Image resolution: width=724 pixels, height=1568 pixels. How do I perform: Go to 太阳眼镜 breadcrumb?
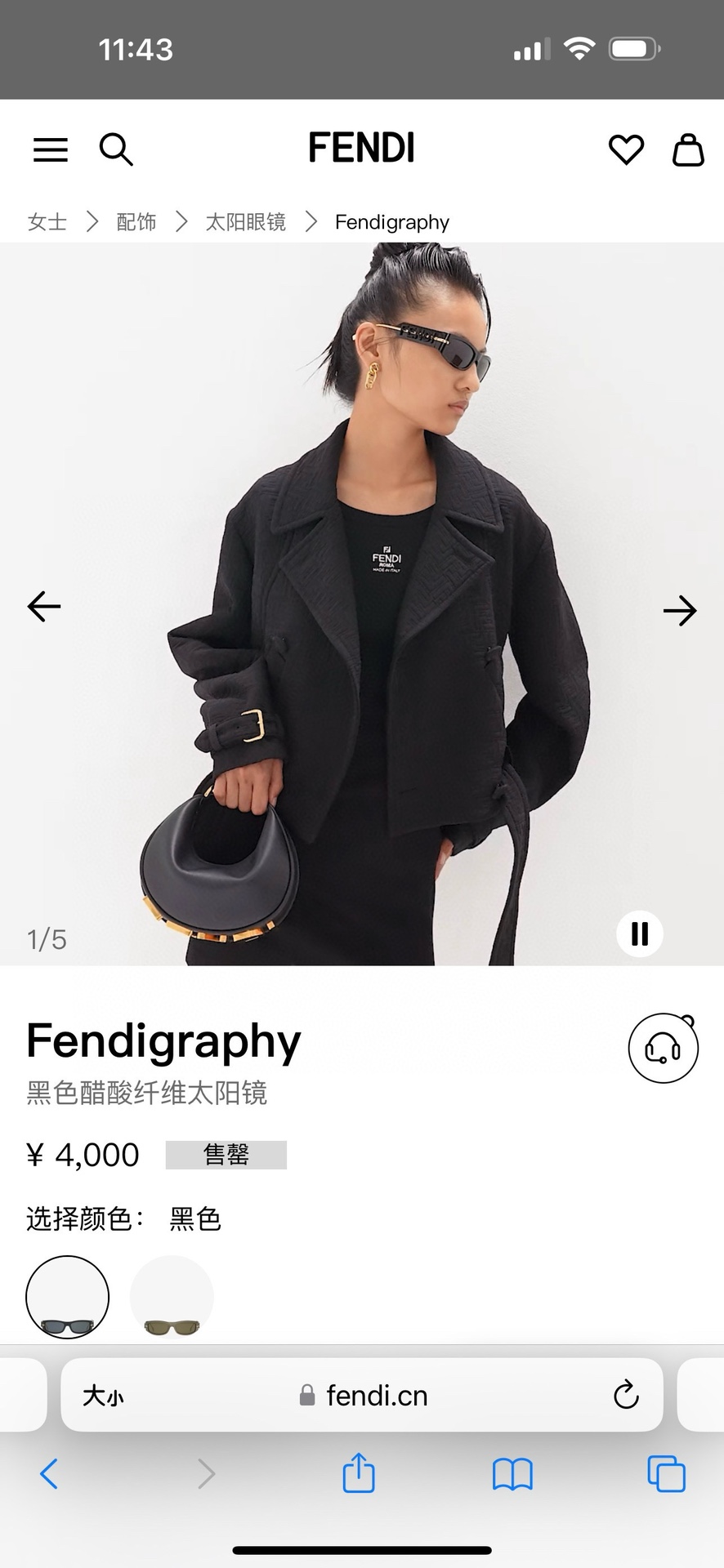point(245,222)
